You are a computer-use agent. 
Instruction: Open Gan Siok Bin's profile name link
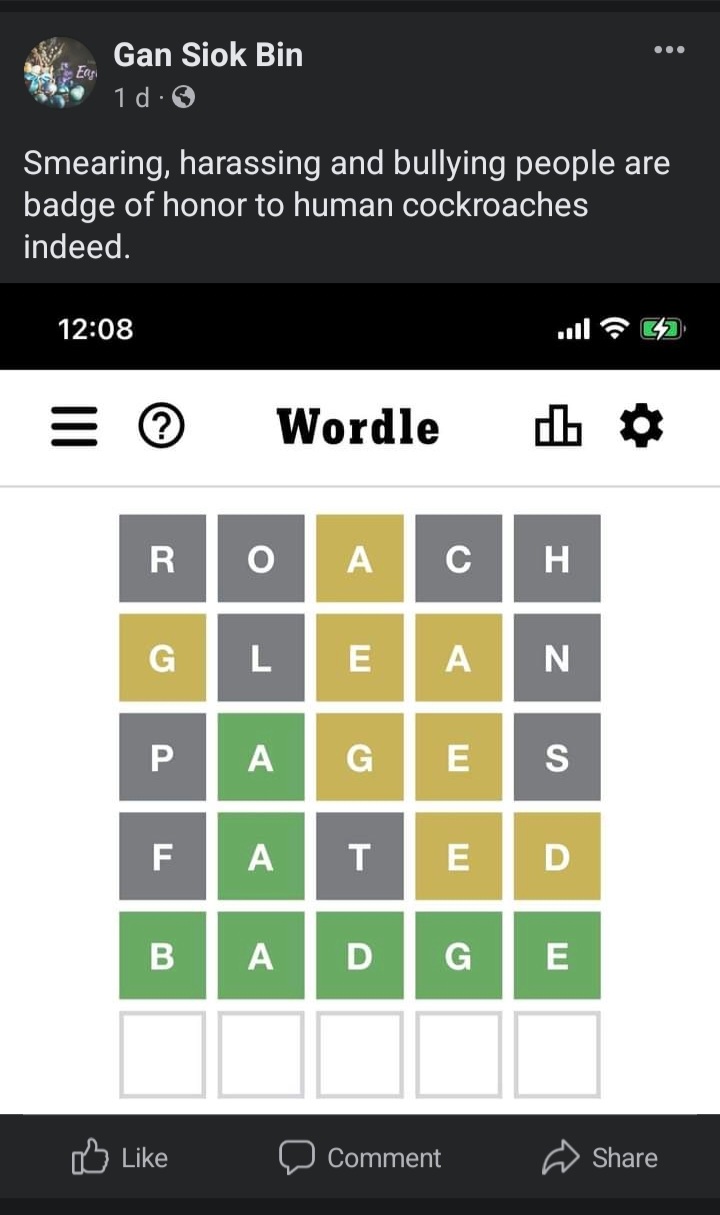208,55
